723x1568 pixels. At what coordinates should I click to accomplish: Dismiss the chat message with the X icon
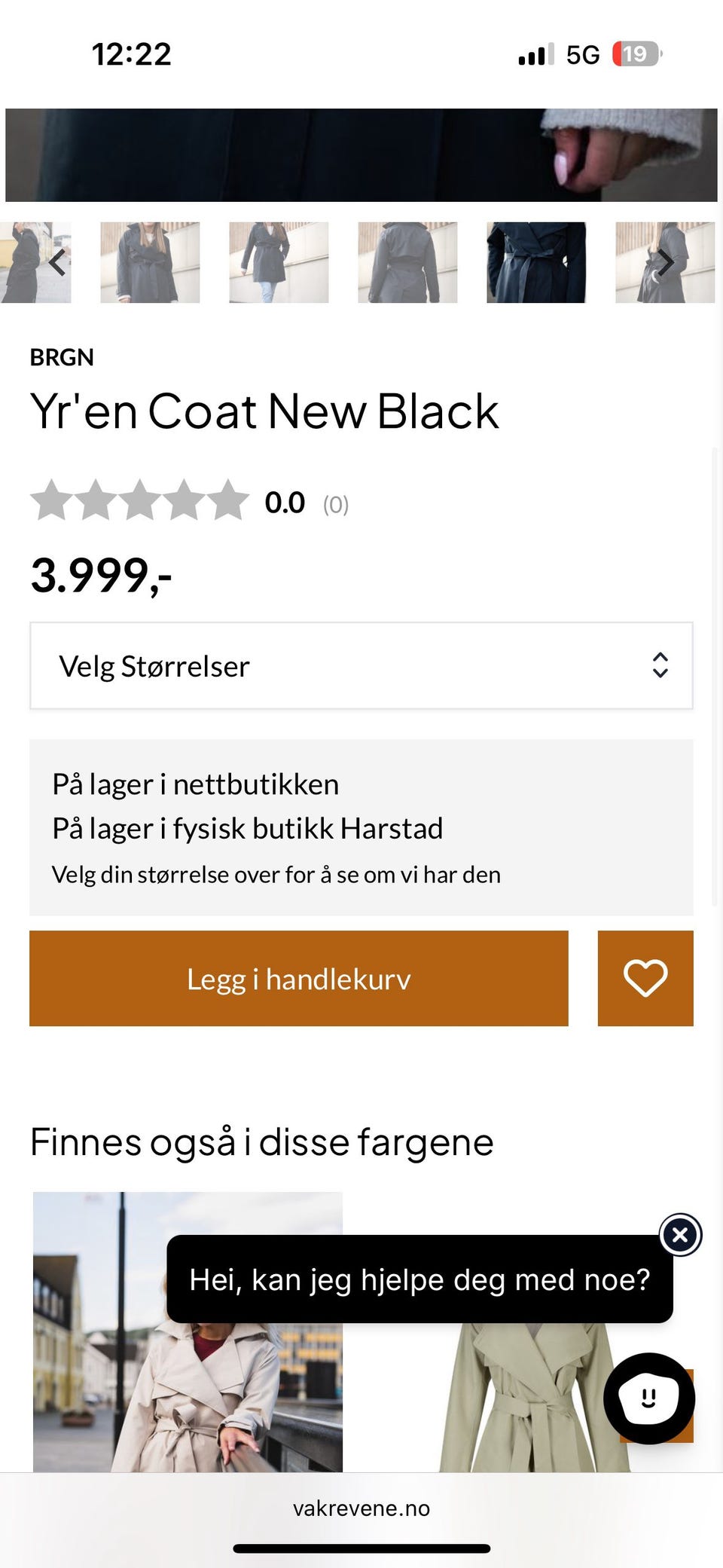click(679, 1234)
